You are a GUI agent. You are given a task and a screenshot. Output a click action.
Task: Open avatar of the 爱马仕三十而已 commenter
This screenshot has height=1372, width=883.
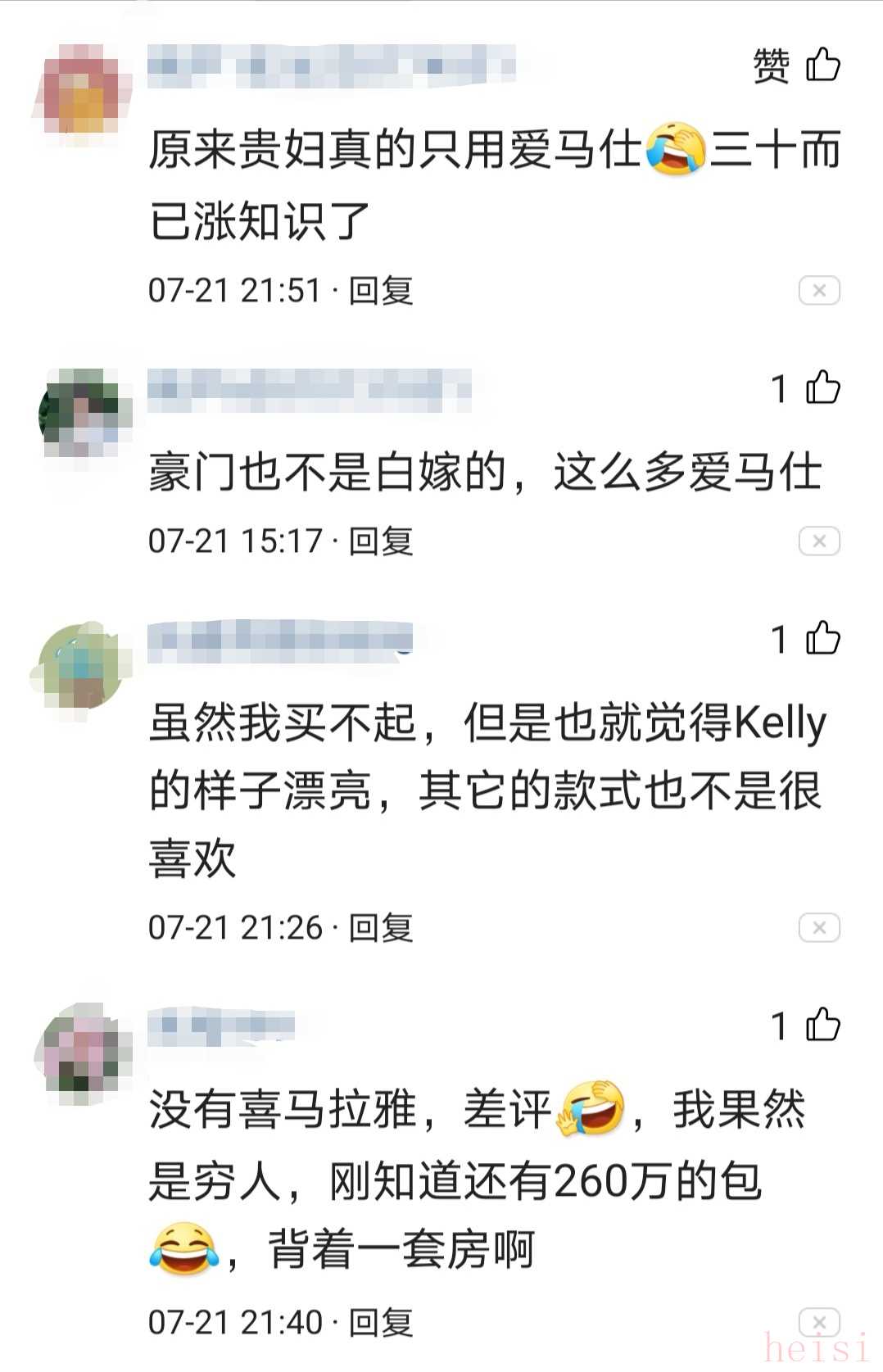[83, 91]
